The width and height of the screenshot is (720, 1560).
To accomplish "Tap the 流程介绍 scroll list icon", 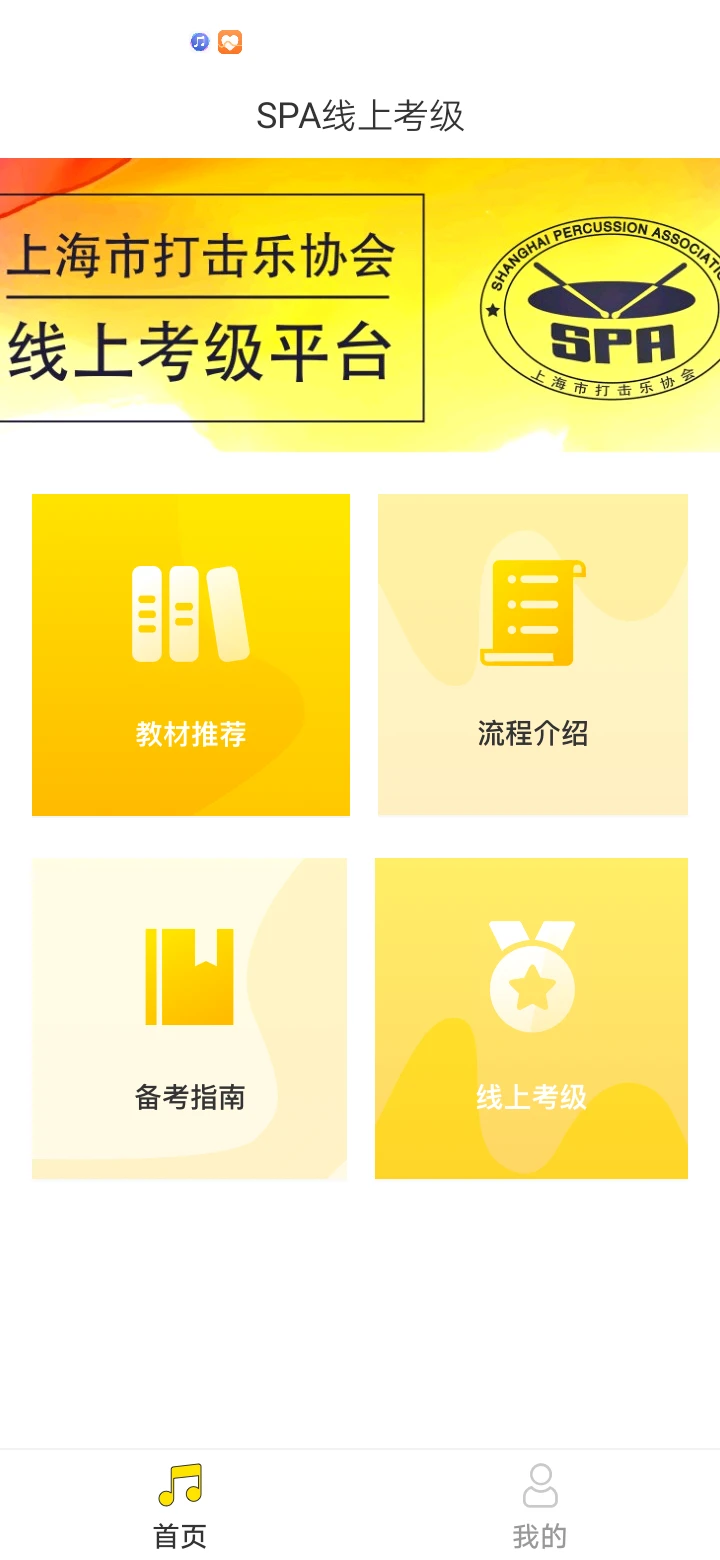I will coord(531,610).
